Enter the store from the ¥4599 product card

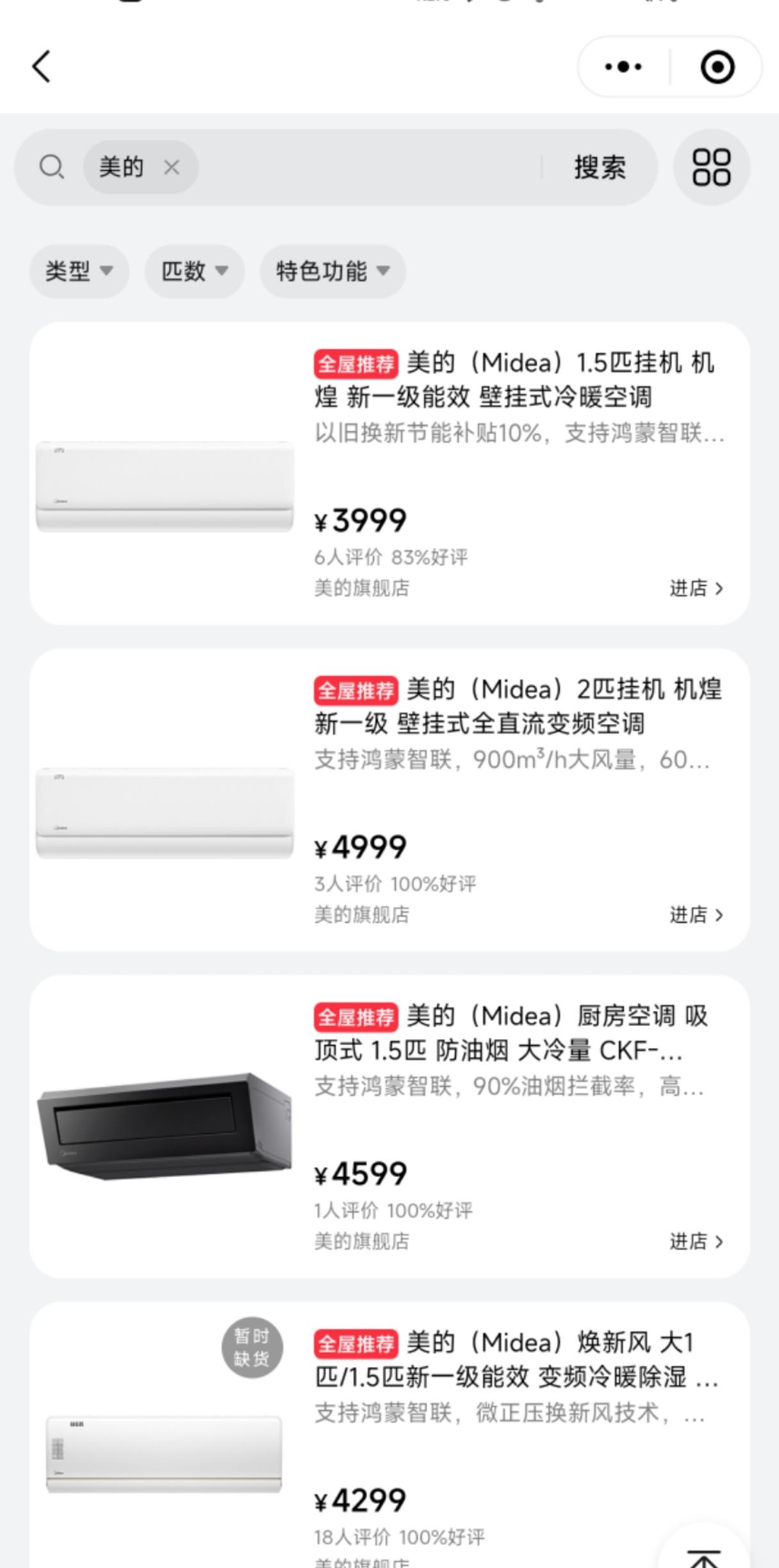click(696, 1241)
